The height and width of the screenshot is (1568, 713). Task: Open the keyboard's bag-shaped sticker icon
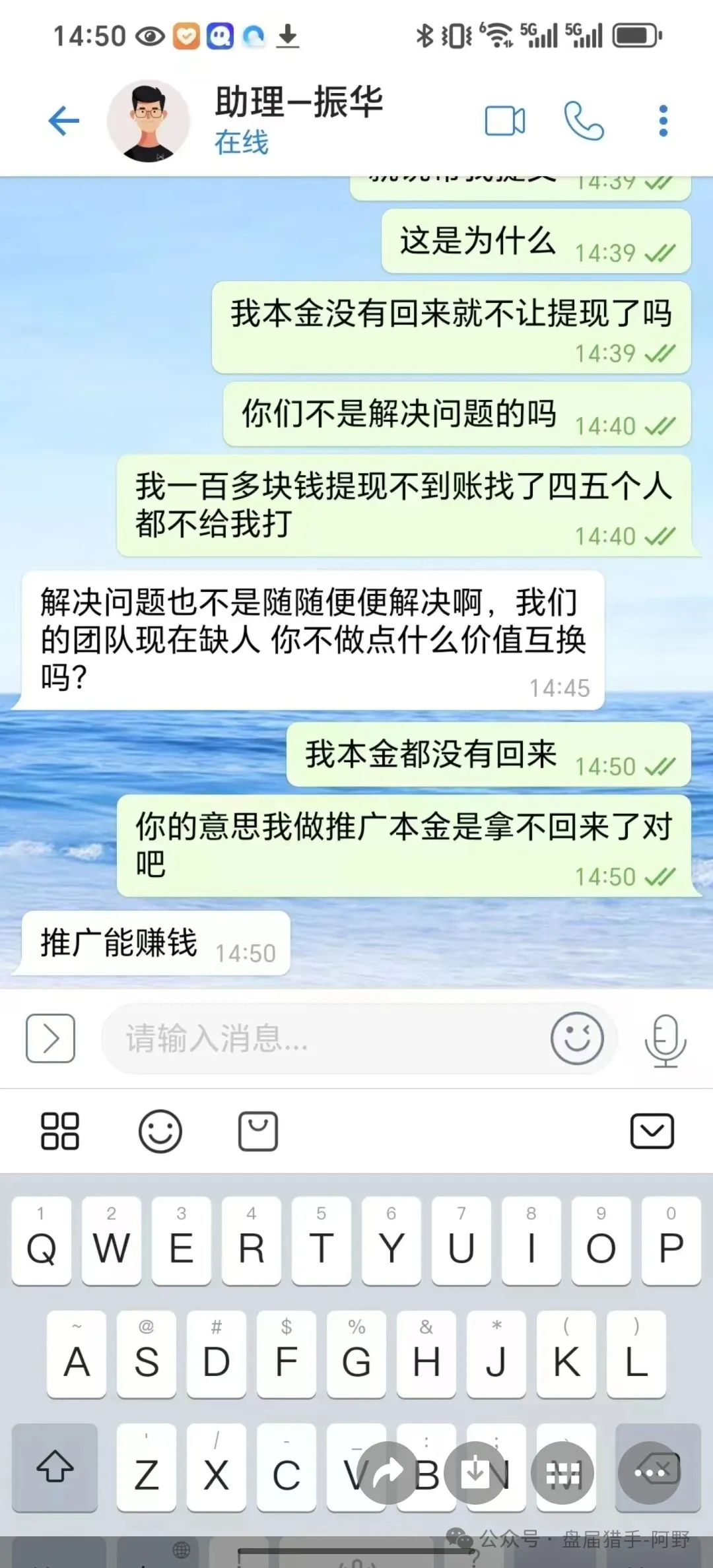point(257,1131)
